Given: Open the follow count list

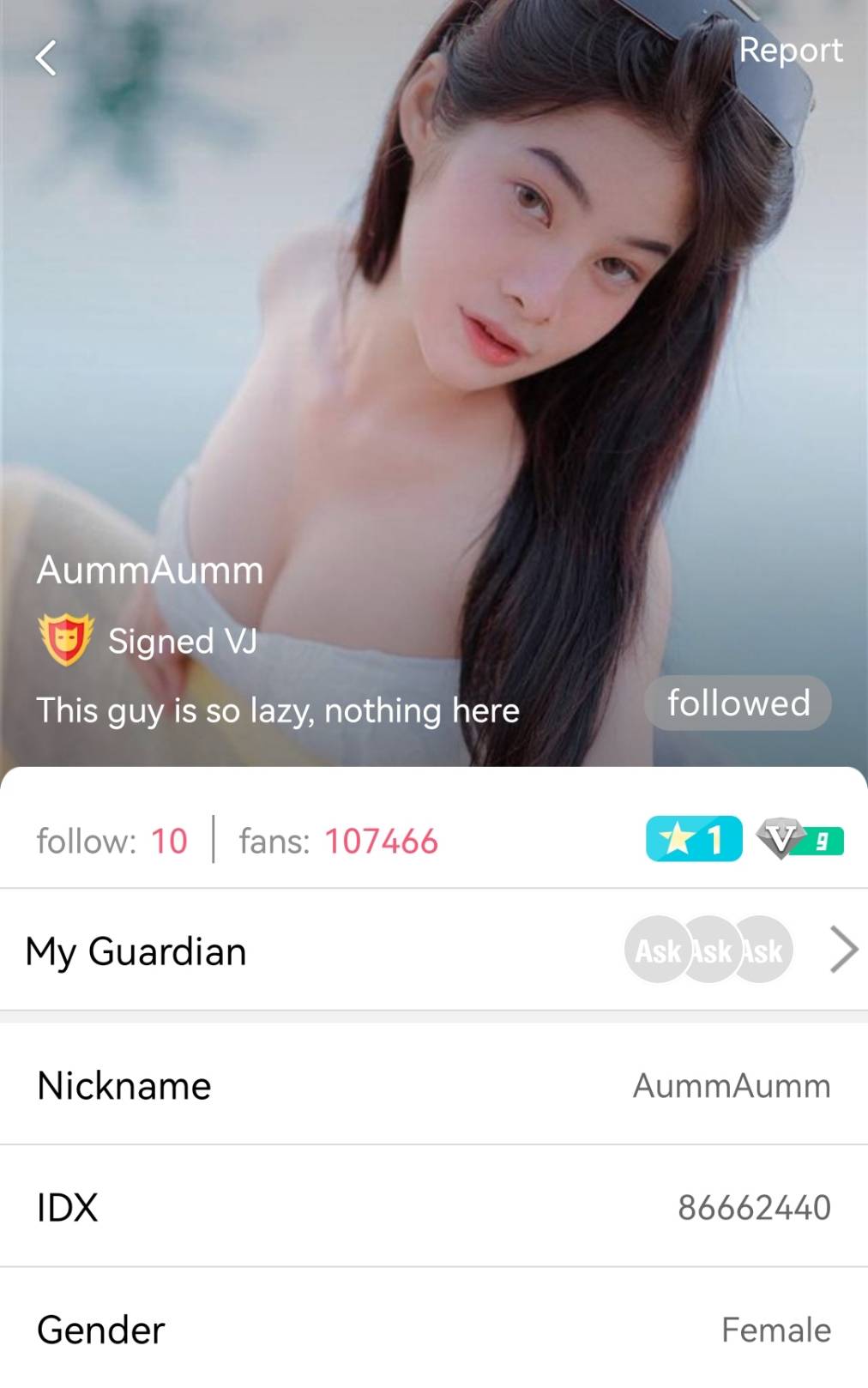Looking at the screenshot, I should (x=112, y=841).
